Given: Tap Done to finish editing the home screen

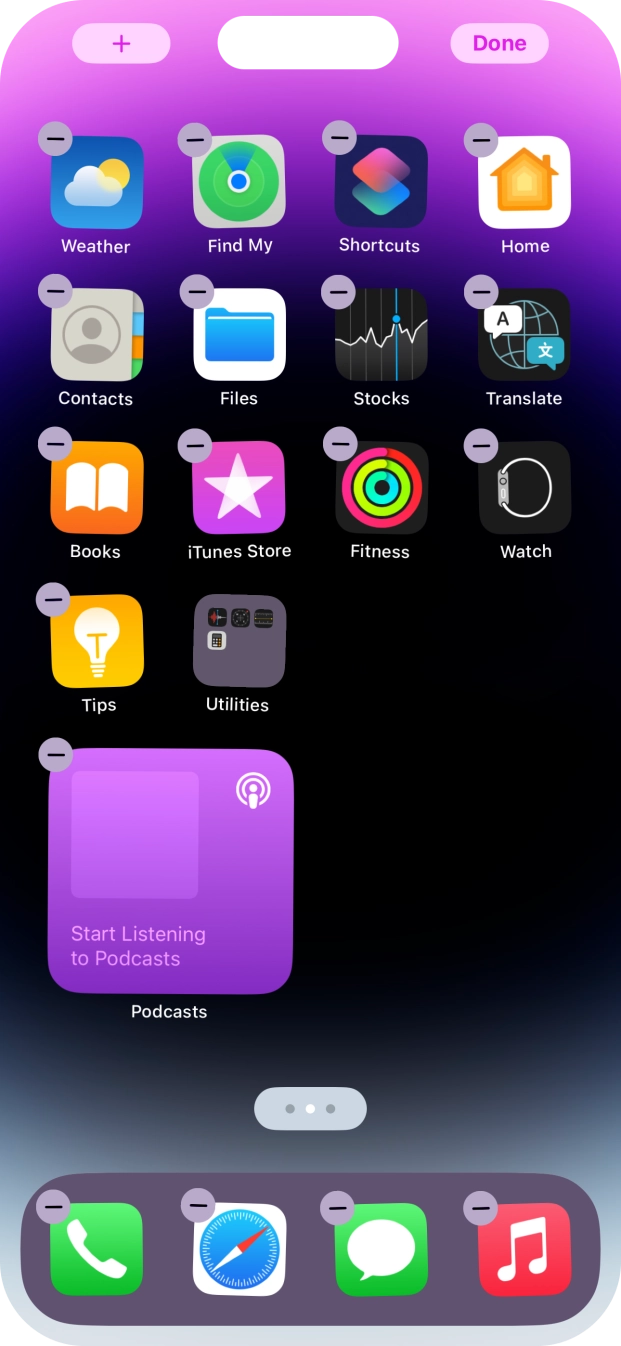Looking at the screenshot, I should [x=499, y=44].
